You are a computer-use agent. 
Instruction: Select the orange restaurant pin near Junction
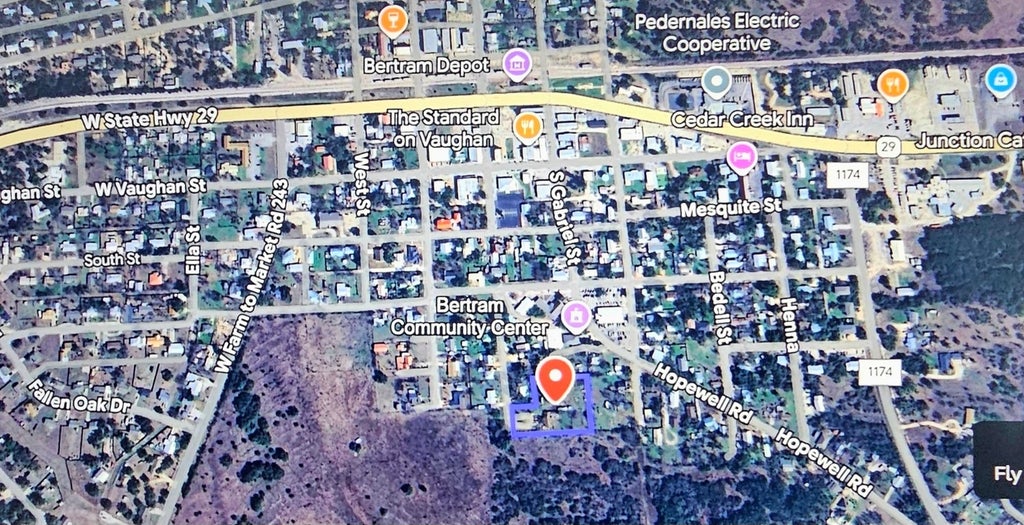point(892,84)
